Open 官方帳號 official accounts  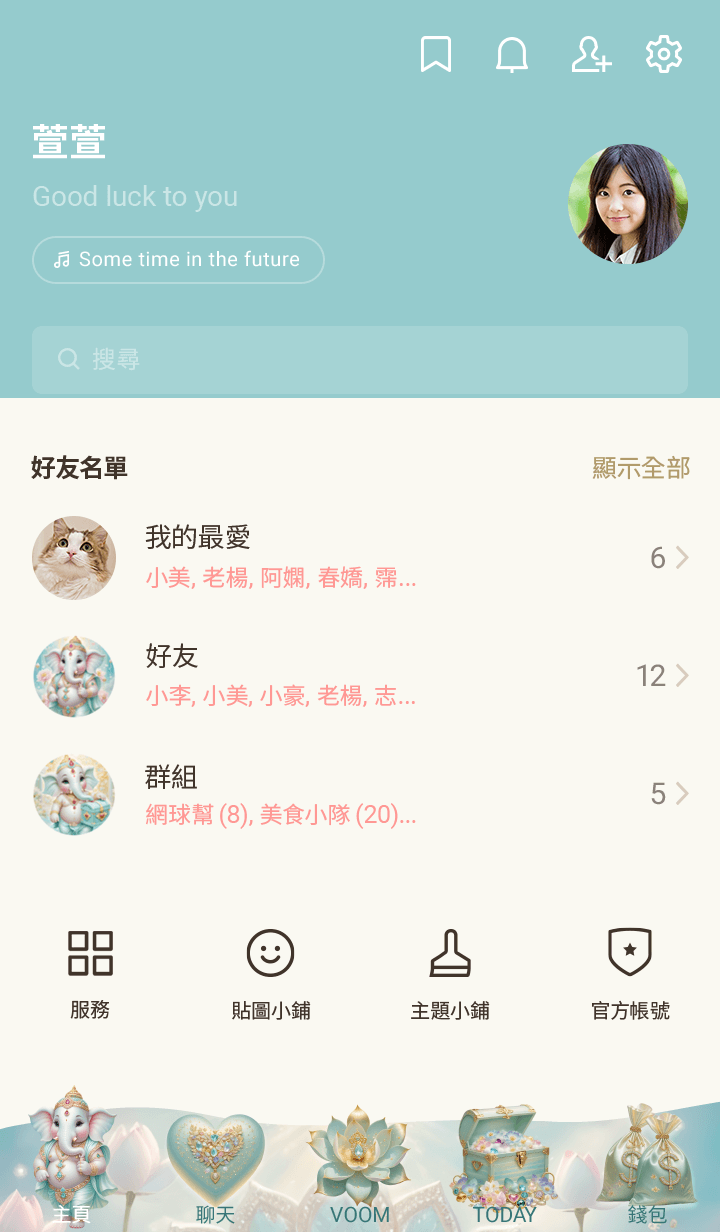click(x=630, y=972)
